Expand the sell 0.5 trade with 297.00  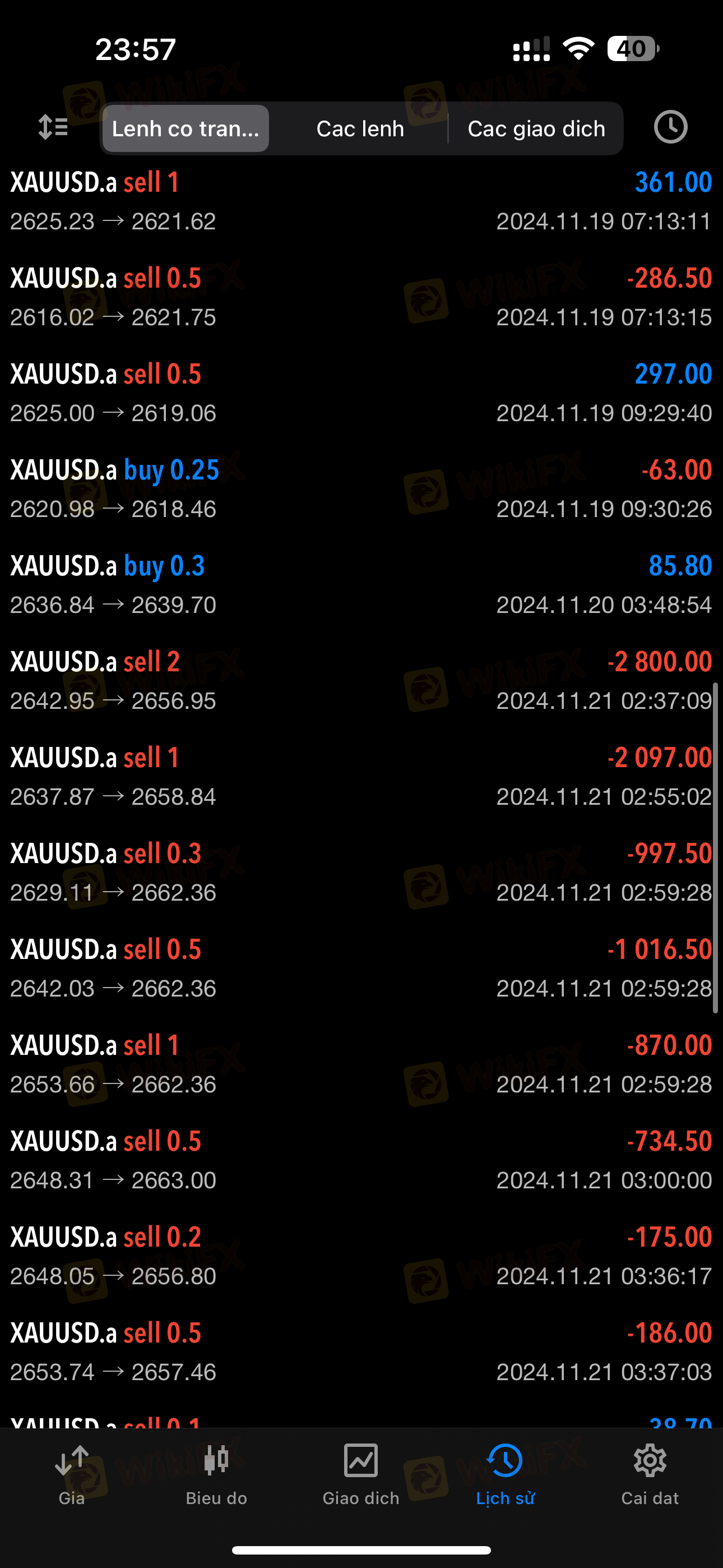point(361,393)
